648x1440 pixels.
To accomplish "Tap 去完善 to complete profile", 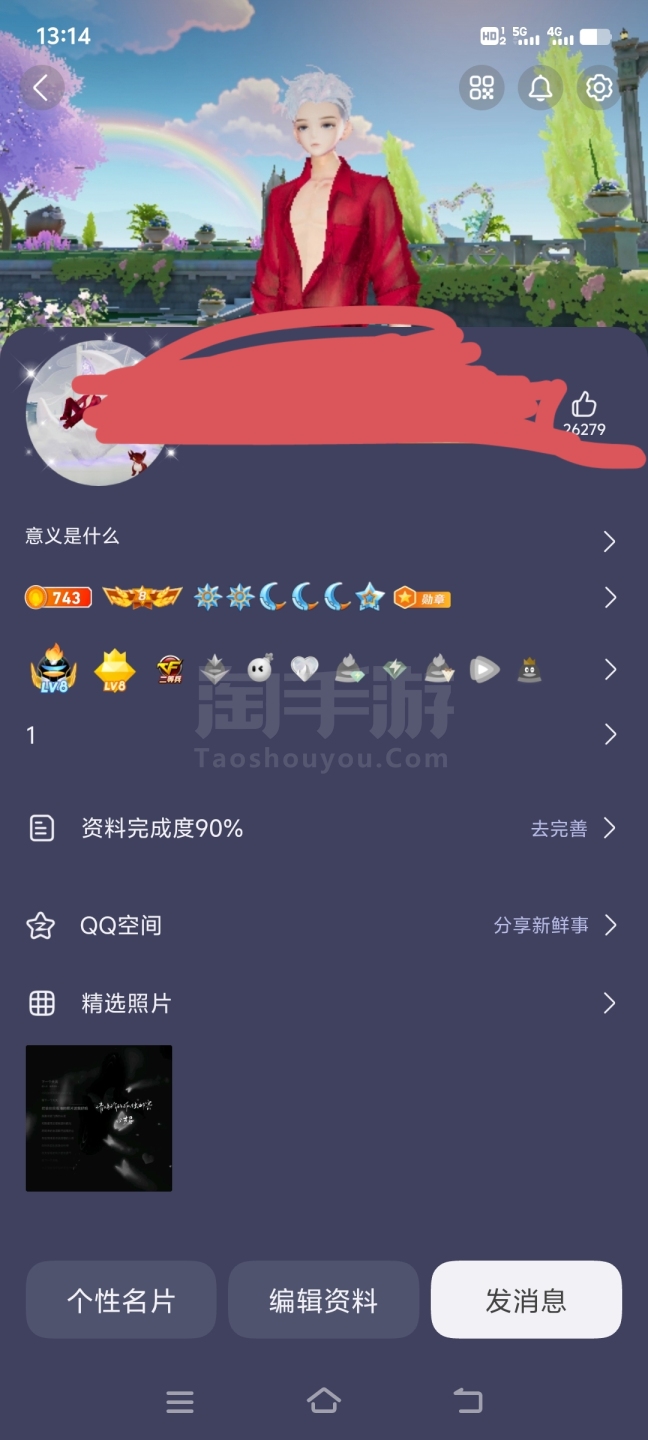I will pos(559,828).
